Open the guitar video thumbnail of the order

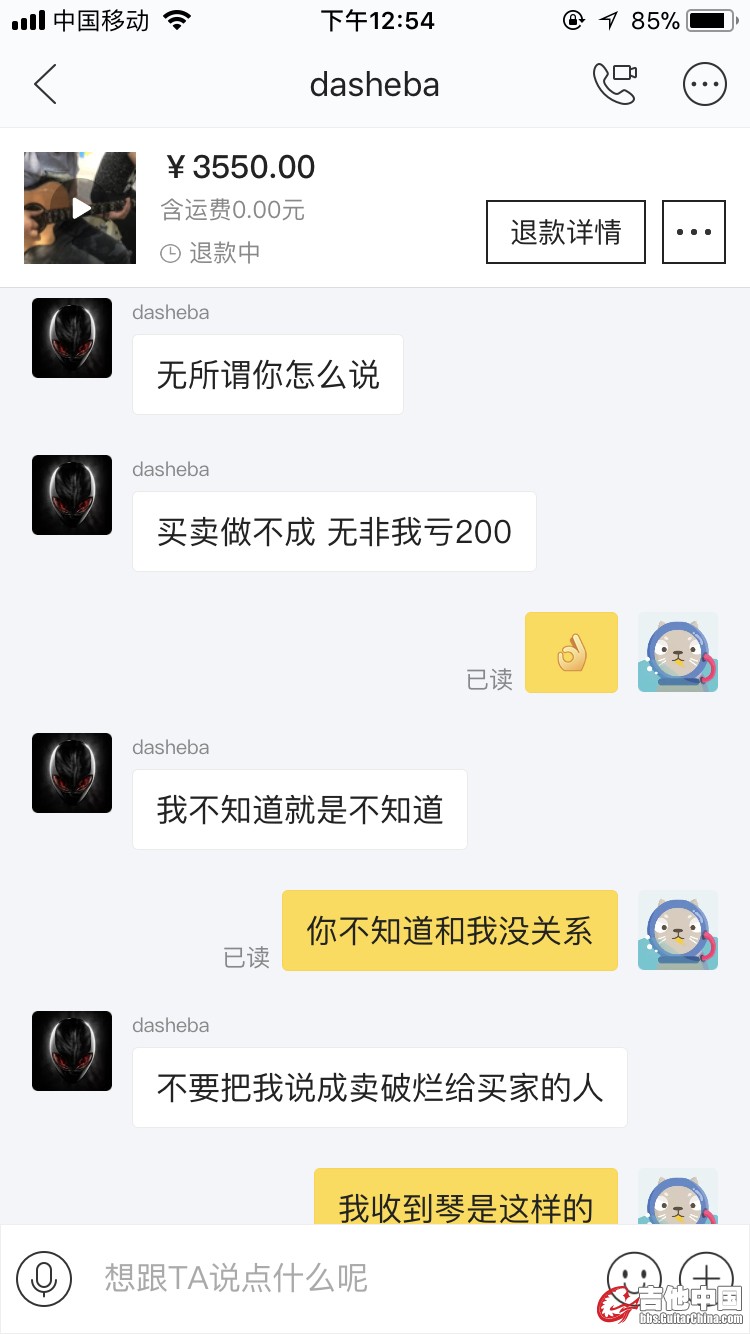[x=80, y=208]
